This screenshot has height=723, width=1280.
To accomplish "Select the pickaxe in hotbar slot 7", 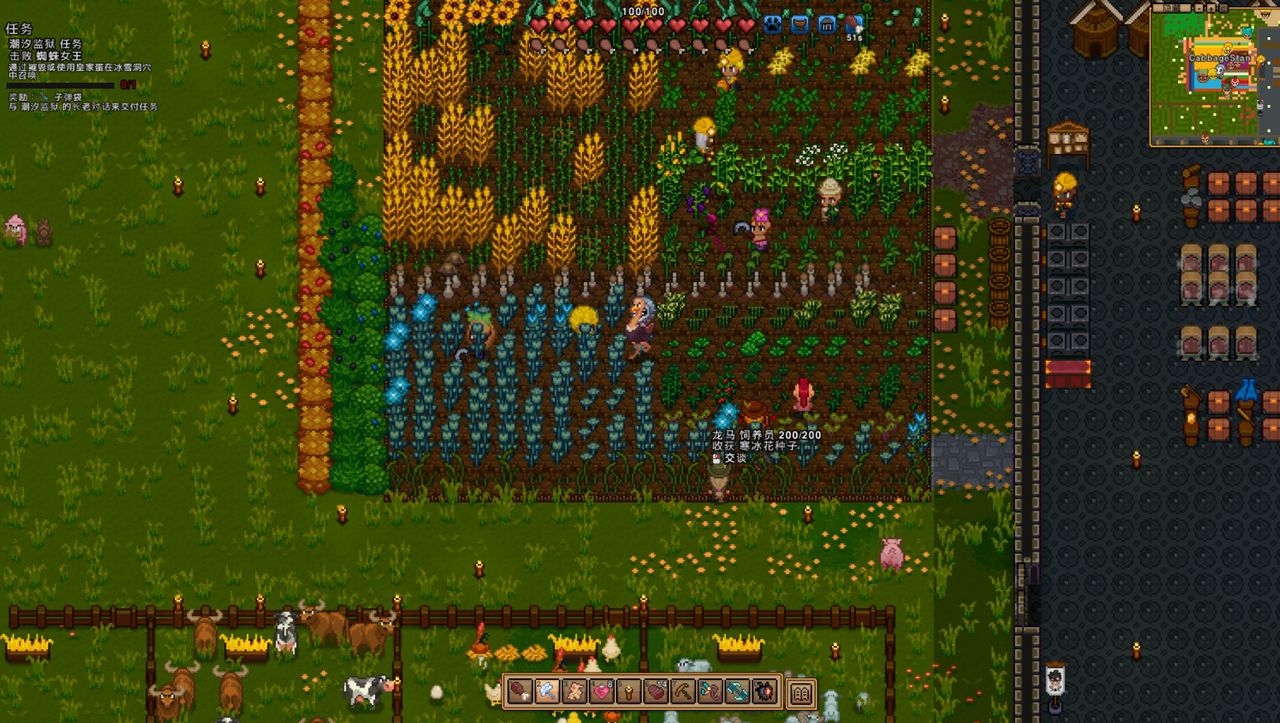I will tap(683, 691).
